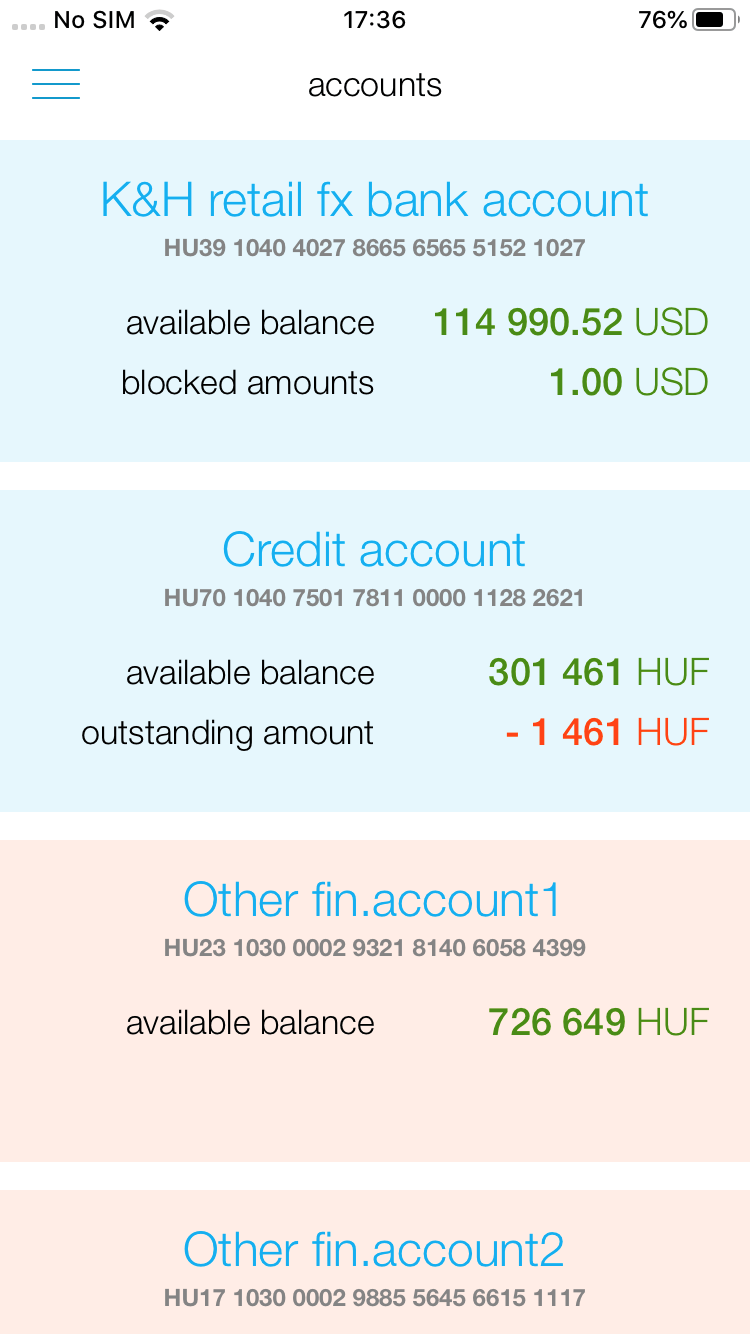Open the Other fin.account2 card
The height and width of the screenshot is (1334, 750).
pos(374,1250)
